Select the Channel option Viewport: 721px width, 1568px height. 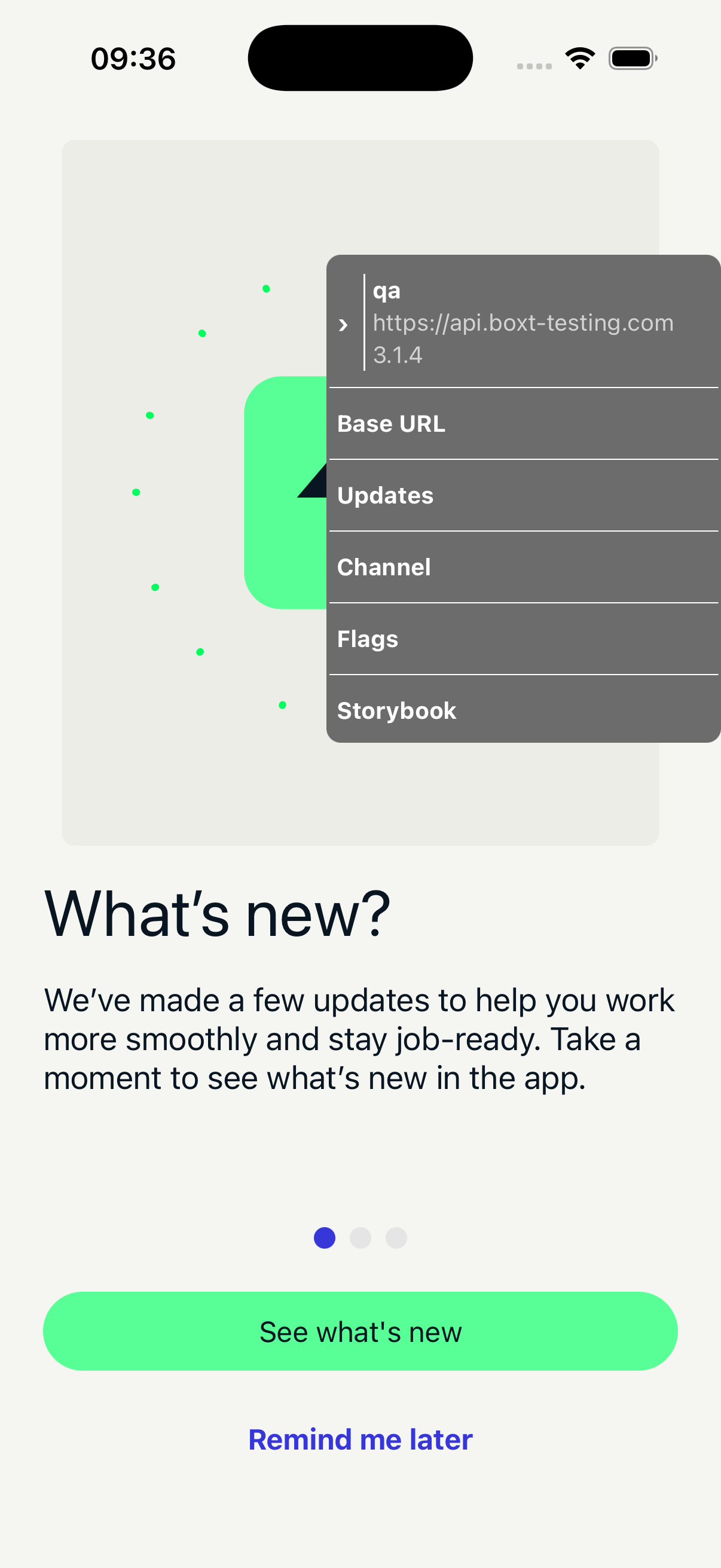click(523, 568)
